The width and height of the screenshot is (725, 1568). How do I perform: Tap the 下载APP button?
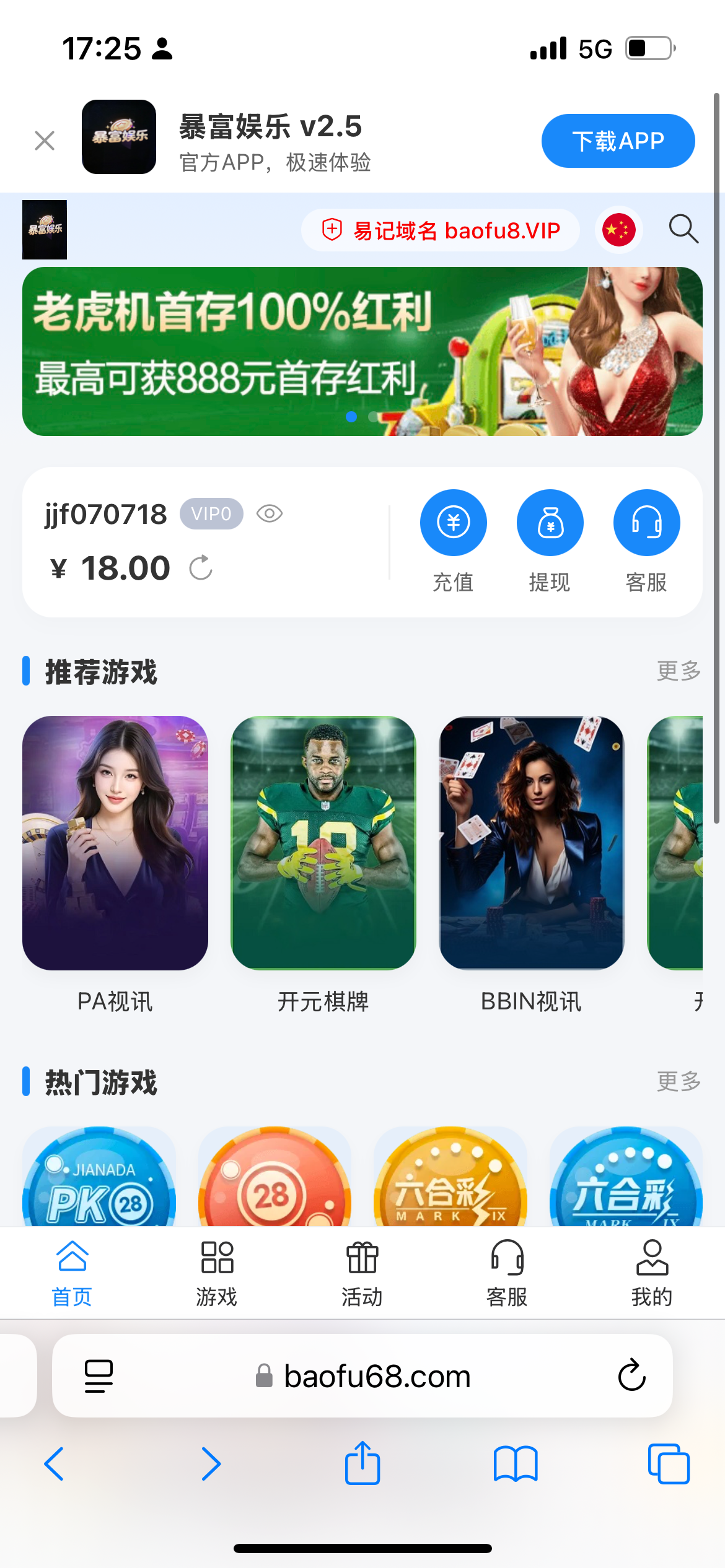(618, 141)
